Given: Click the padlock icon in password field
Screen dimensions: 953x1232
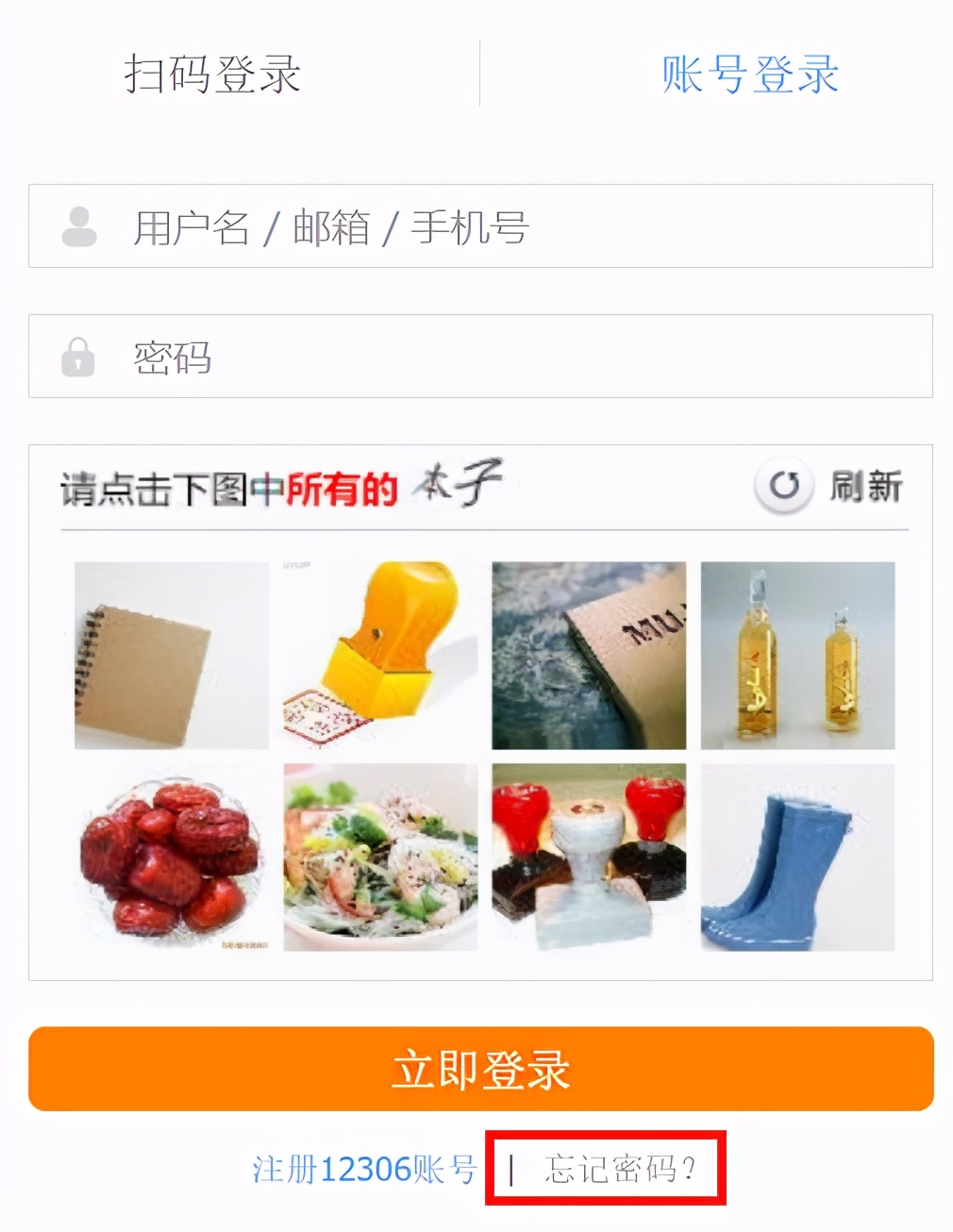Looking at the screenshot, I should 77,358.
